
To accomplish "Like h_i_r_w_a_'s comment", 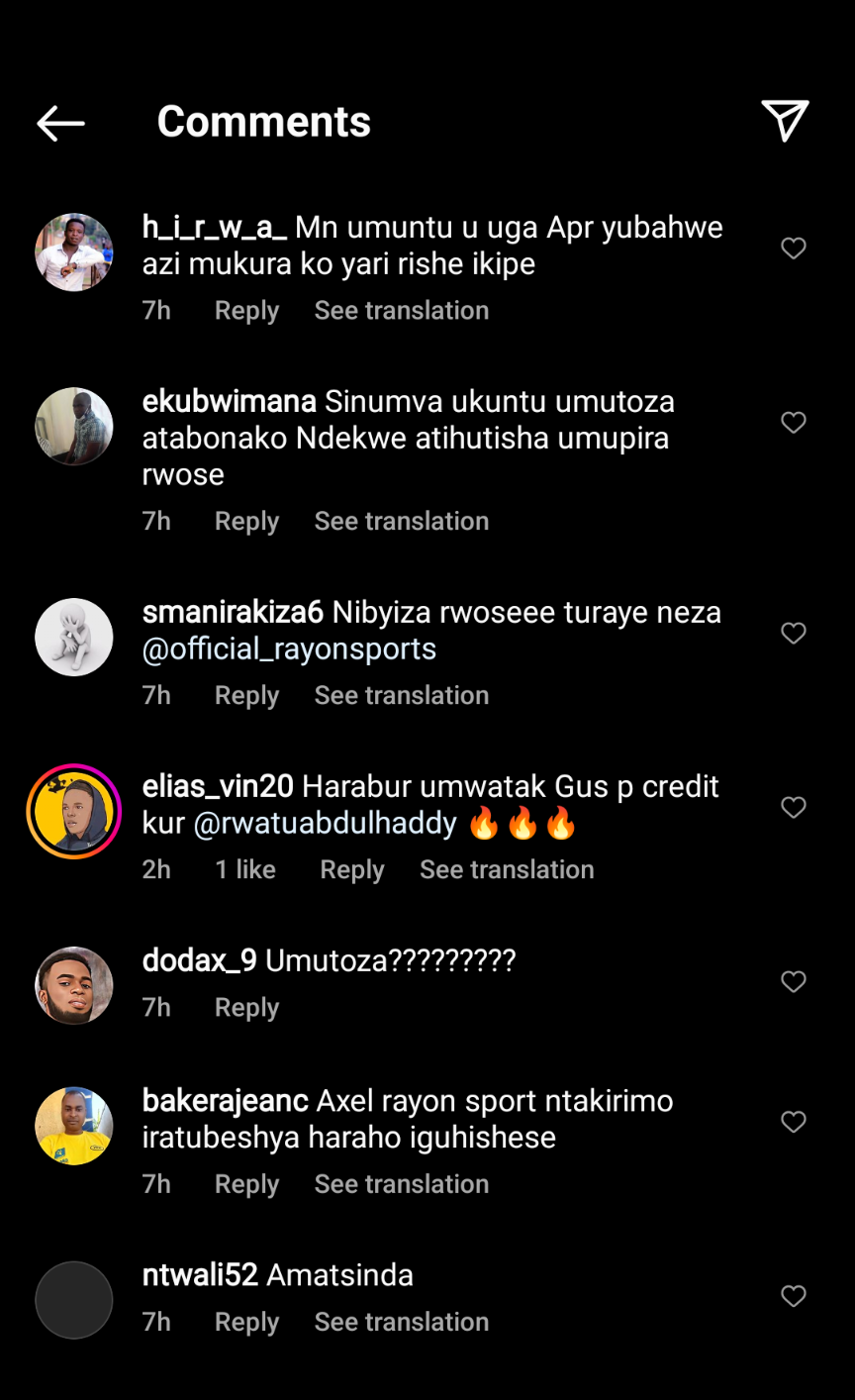I will tap(794, 248).
